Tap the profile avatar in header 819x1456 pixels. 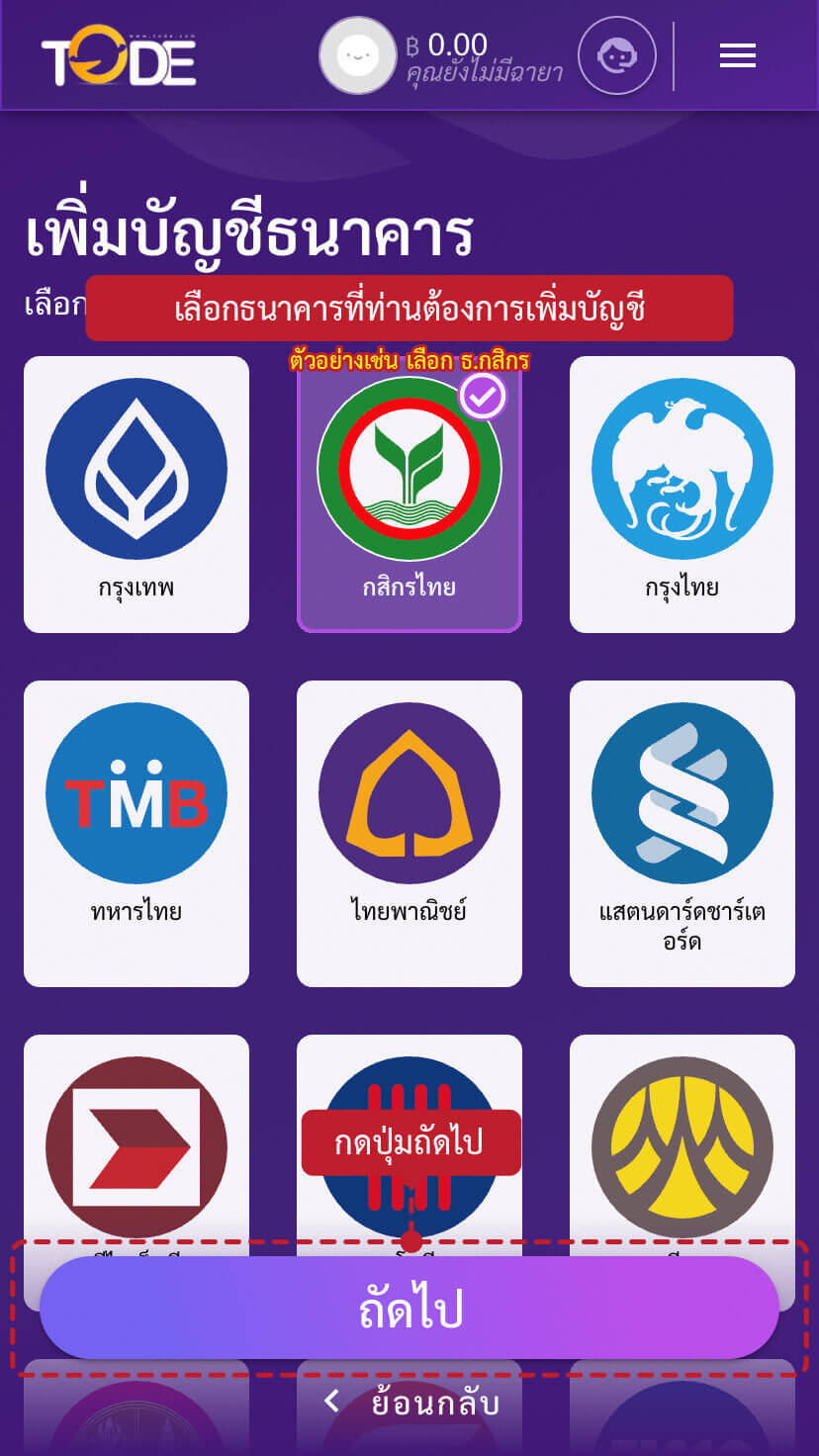point(357,55)
